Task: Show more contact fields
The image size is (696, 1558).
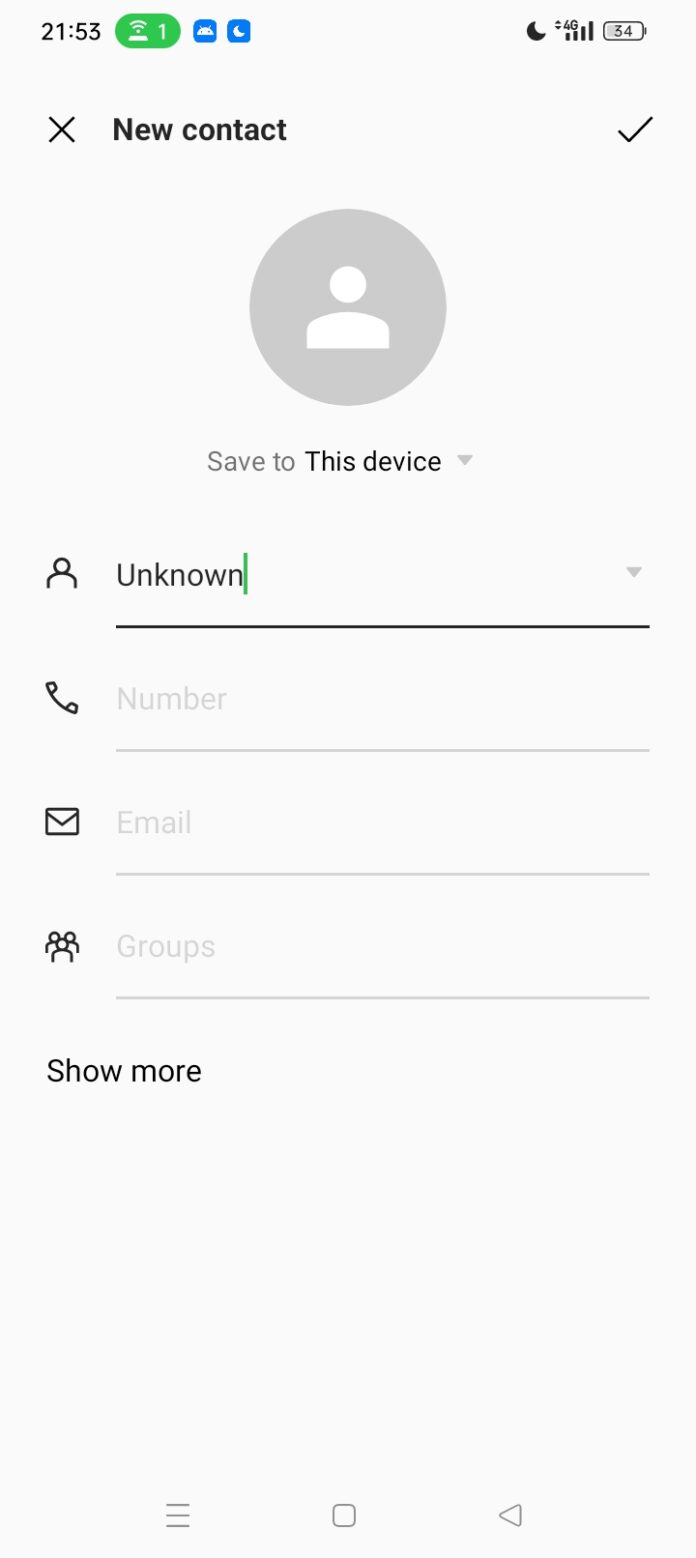Action: click(124, 1071)
